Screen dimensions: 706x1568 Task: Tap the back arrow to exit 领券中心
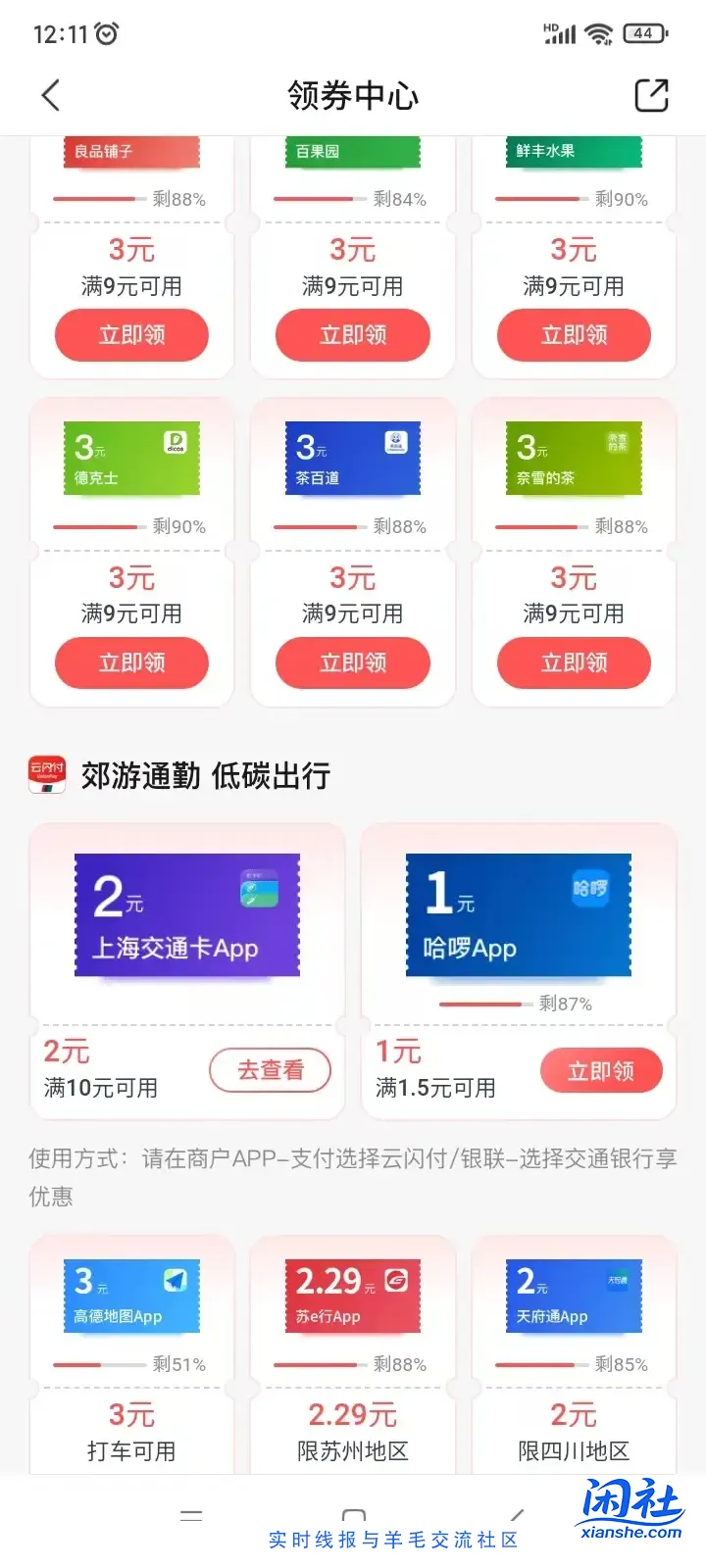[50, 95]
